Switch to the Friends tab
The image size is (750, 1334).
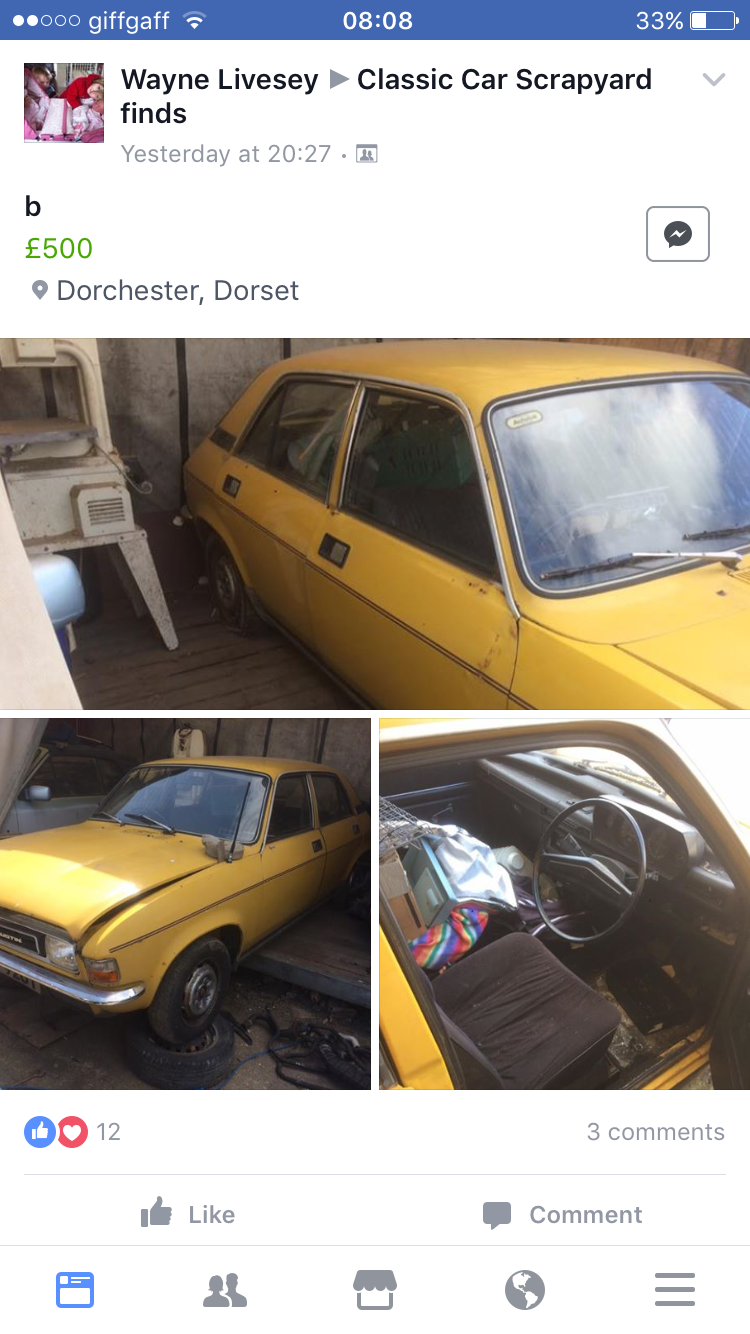[225, 1289]
